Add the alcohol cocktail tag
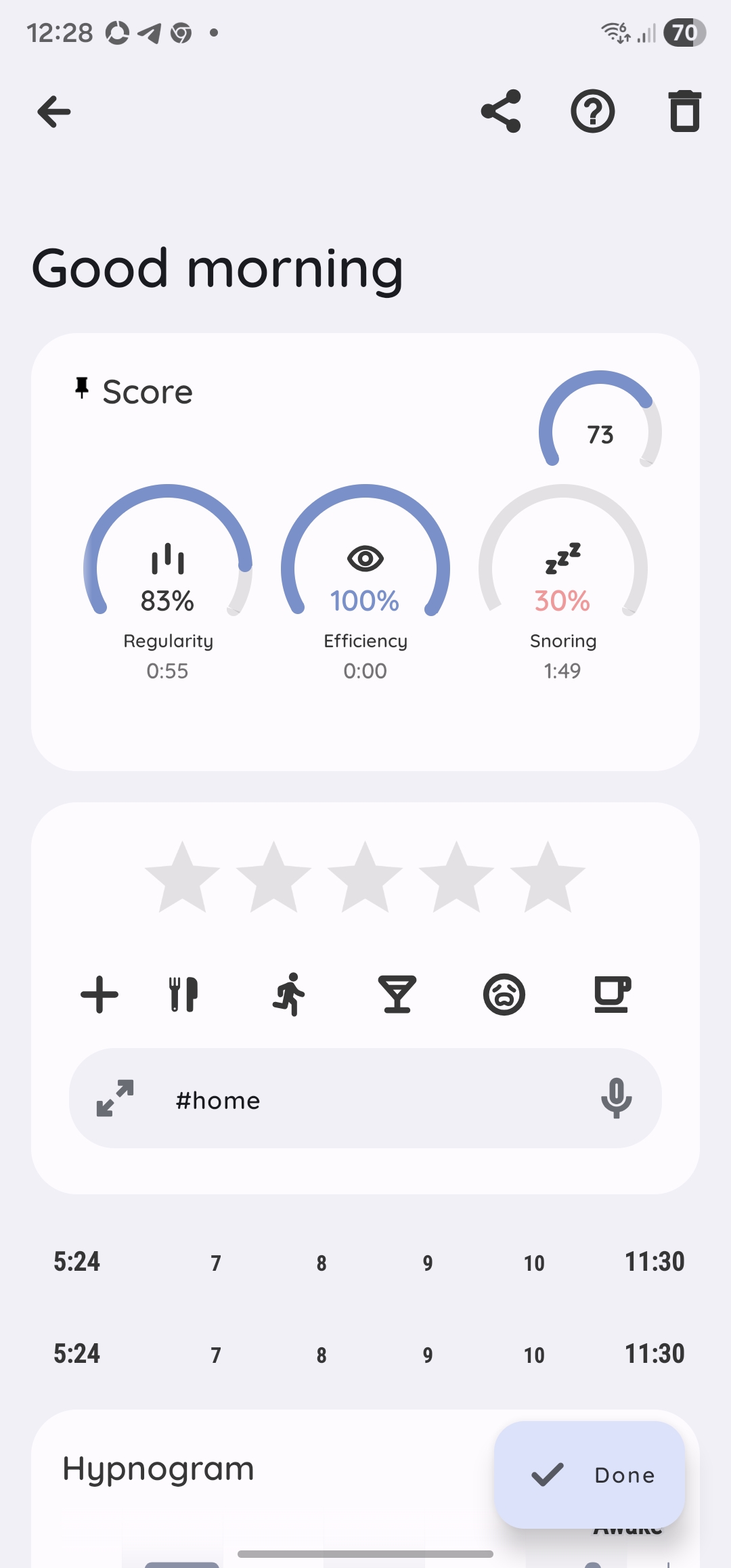This screenshot has height=1568, width=731. [x=397, y=995]
